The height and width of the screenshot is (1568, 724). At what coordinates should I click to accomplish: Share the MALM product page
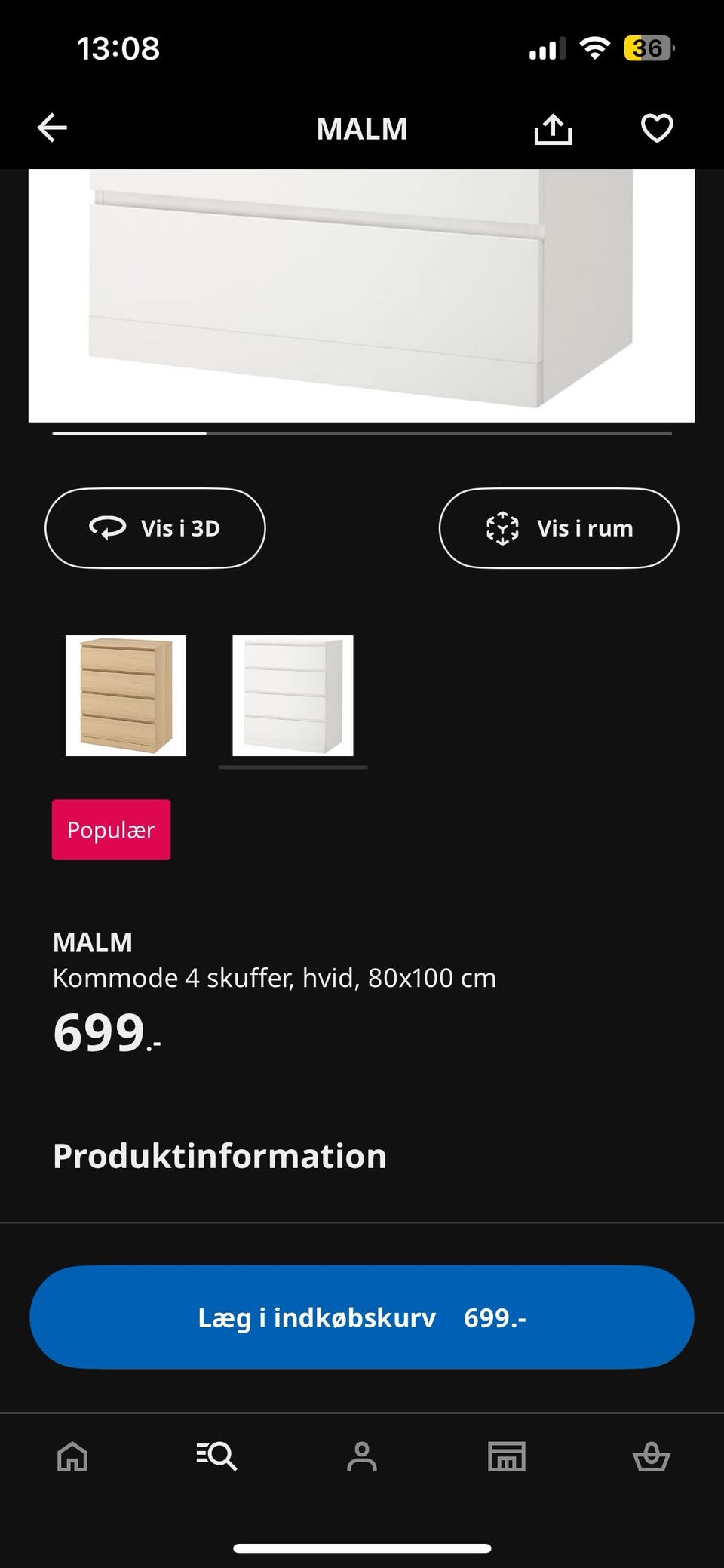(553, 128)
